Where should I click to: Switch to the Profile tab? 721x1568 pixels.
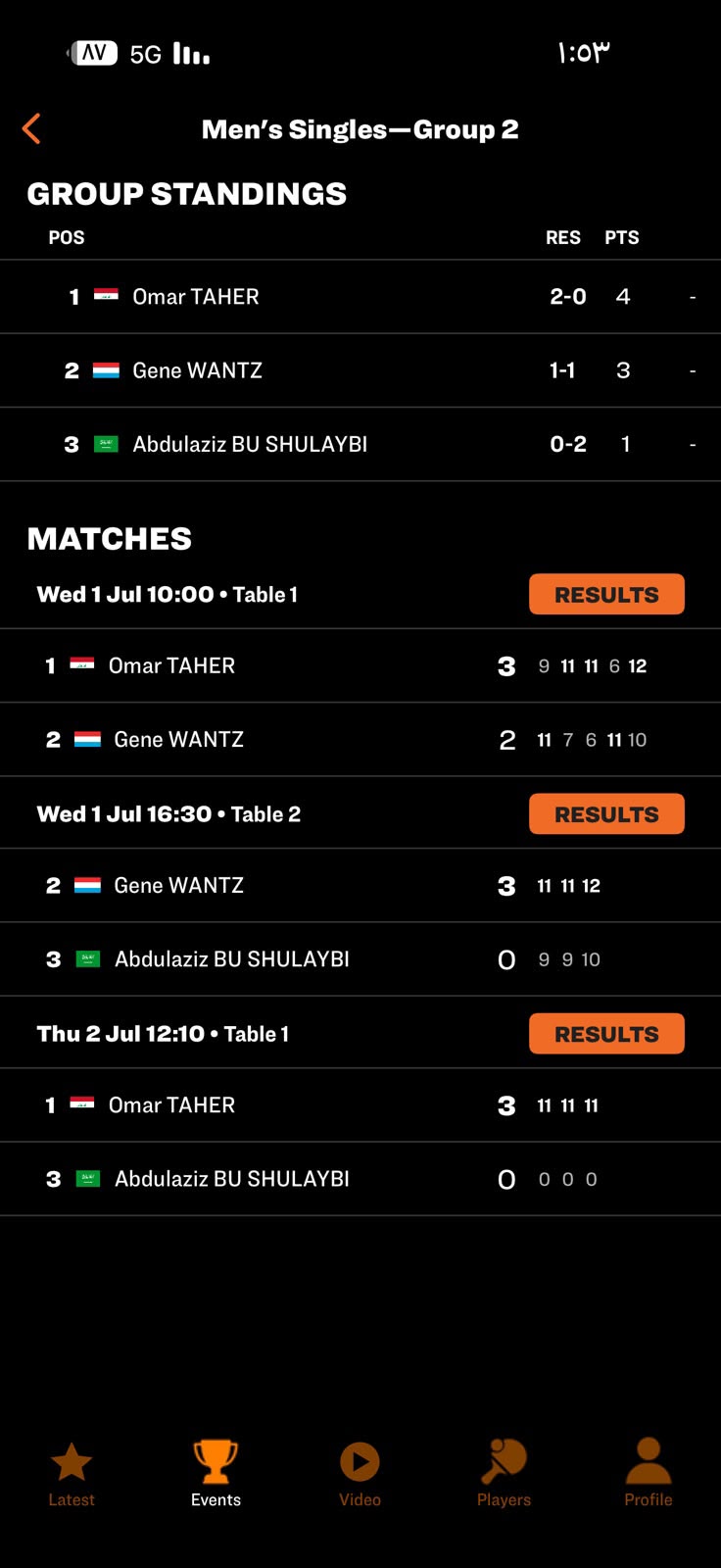pyautogui.click(x=649, y=1474)
